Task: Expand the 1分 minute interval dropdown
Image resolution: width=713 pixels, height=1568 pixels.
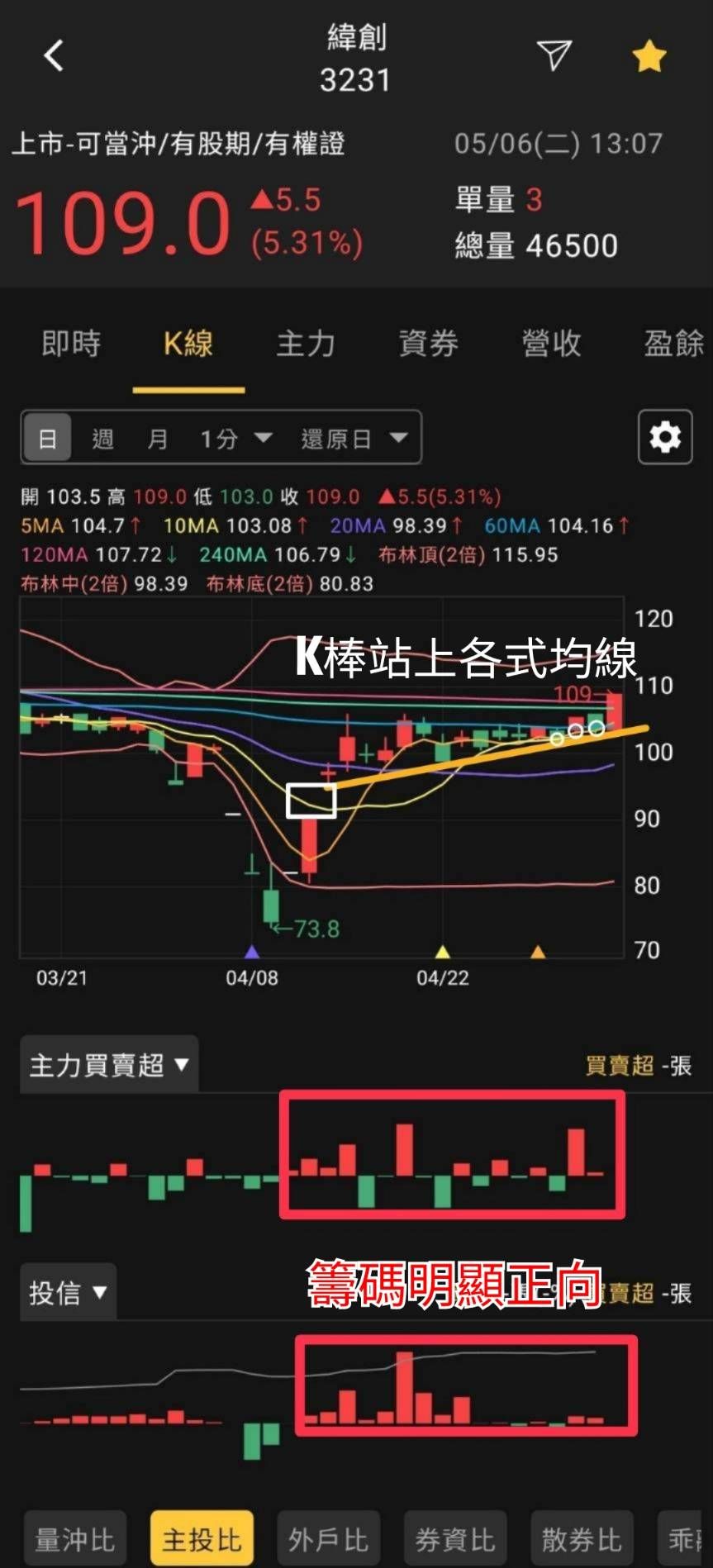Action: point(235,438)
